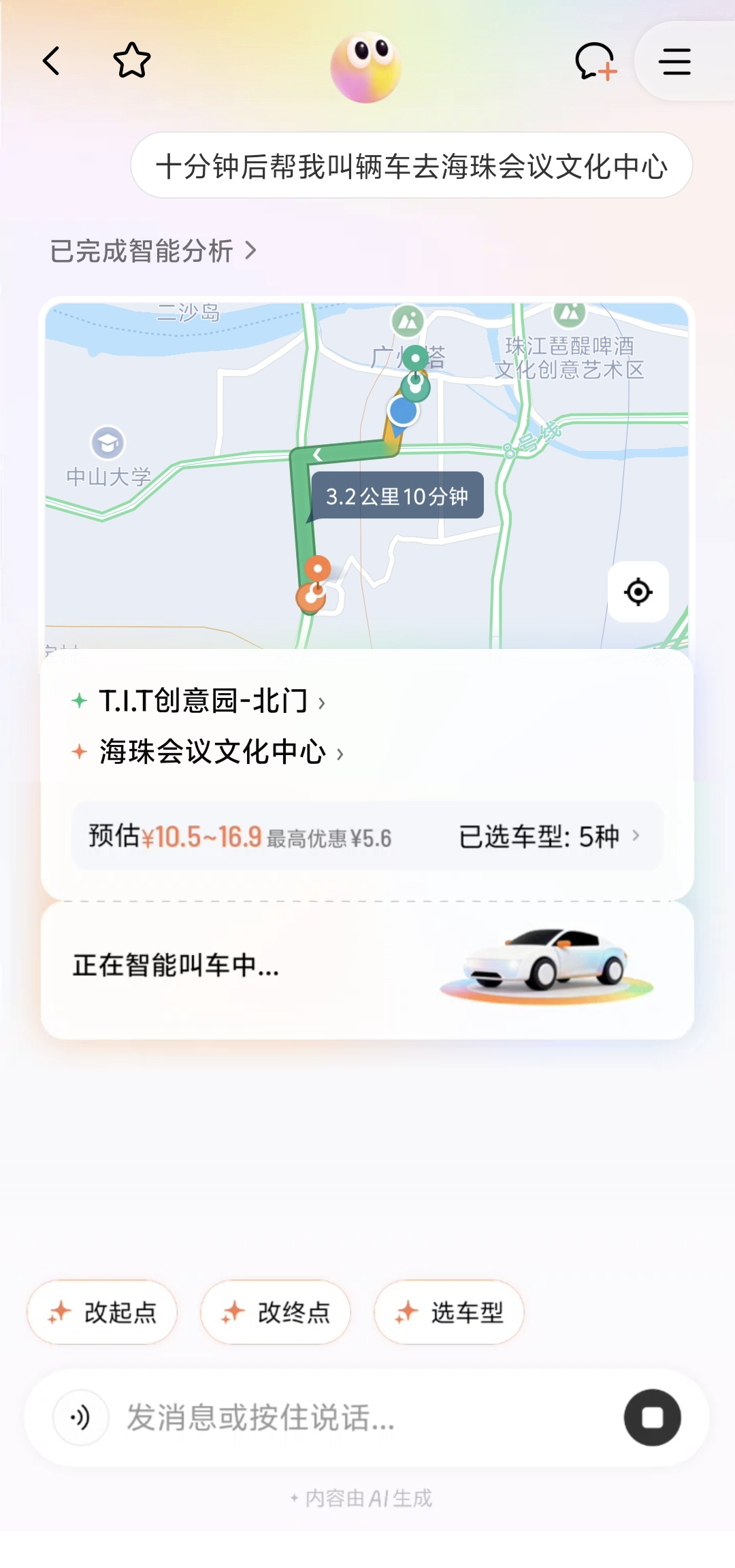735x1568 pixels.
Task: Go back using the top-left arrow
Action: pos(52,61)
